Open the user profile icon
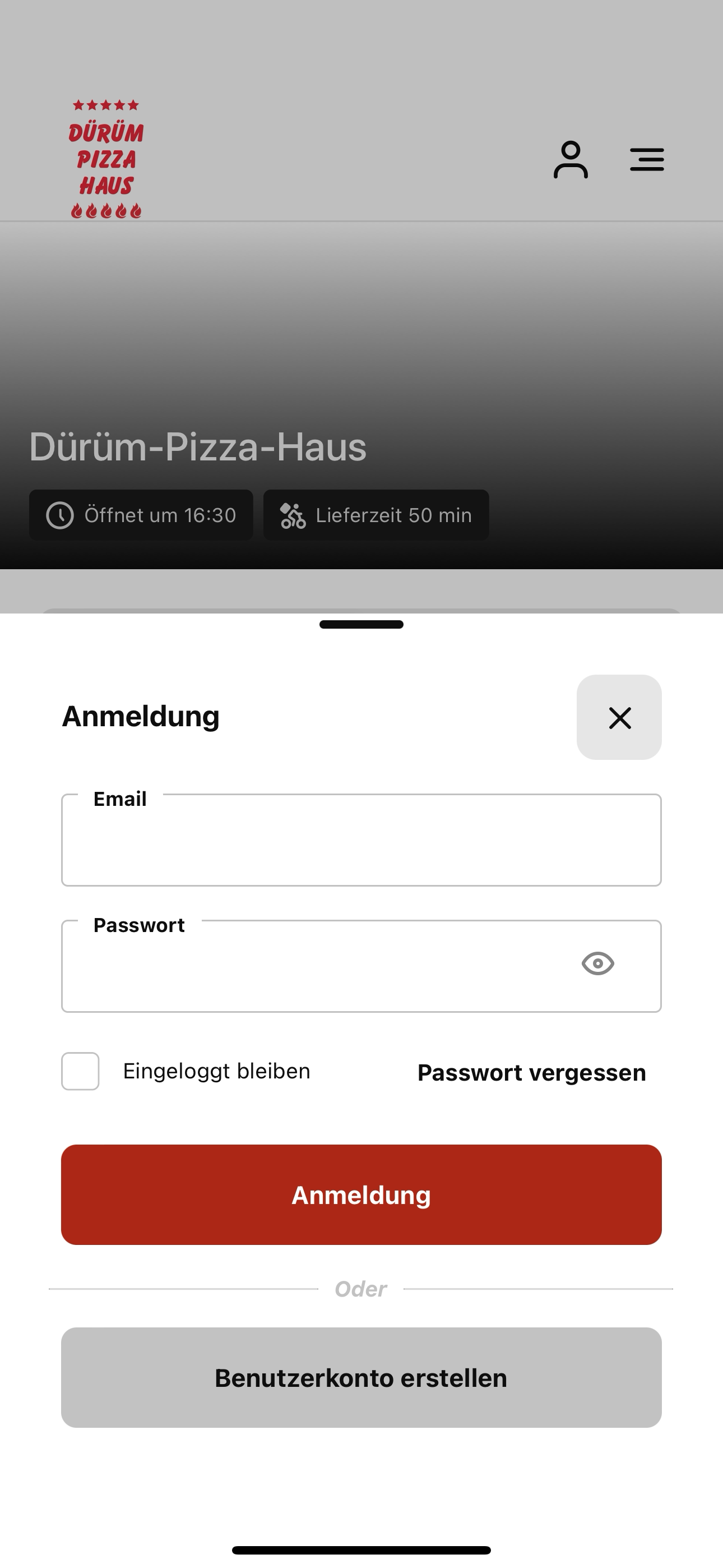 tap(571, 159)
